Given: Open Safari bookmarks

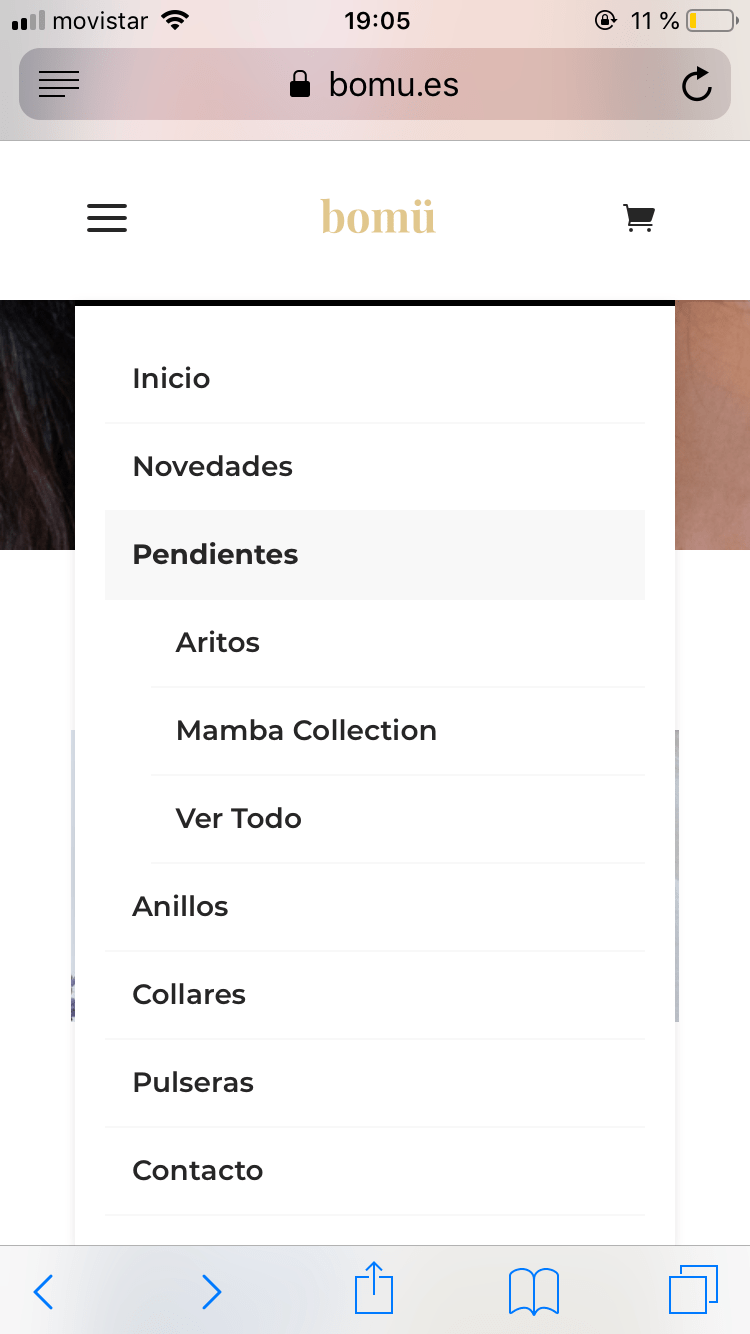Looking at the screenshot, I should [534, 1291].
